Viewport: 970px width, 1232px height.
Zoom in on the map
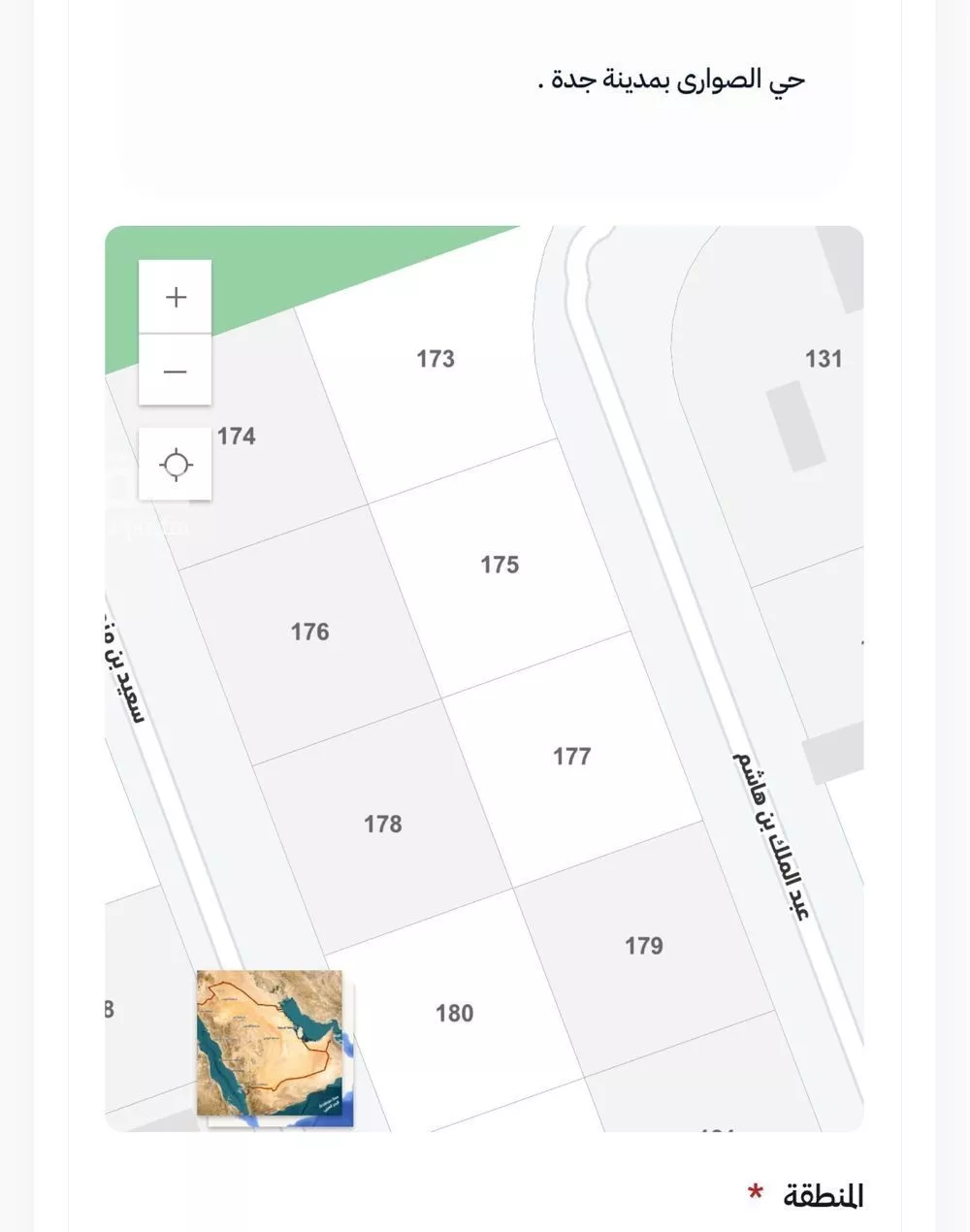point(176,297)
